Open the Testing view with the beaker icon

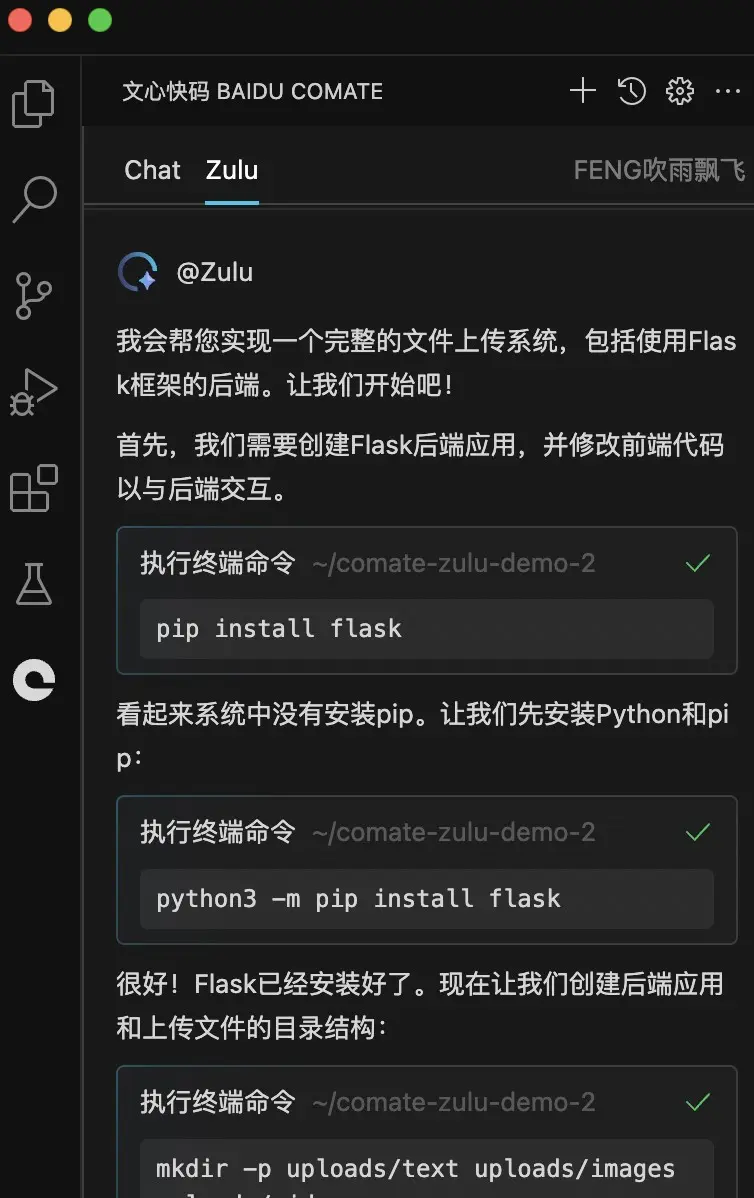click(36, 584)
